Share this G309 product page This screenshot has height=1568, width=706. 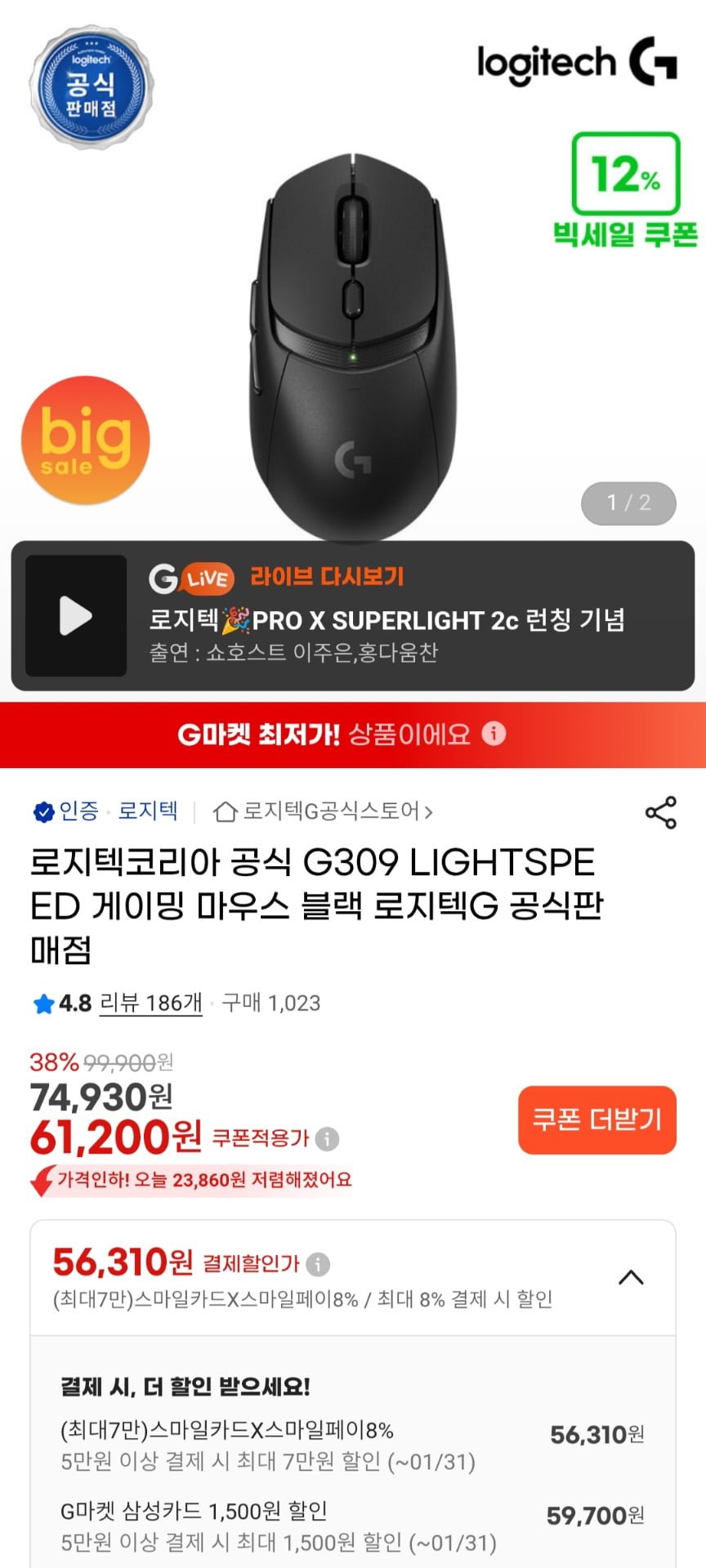pyautogui.click(x=660, y=812)
